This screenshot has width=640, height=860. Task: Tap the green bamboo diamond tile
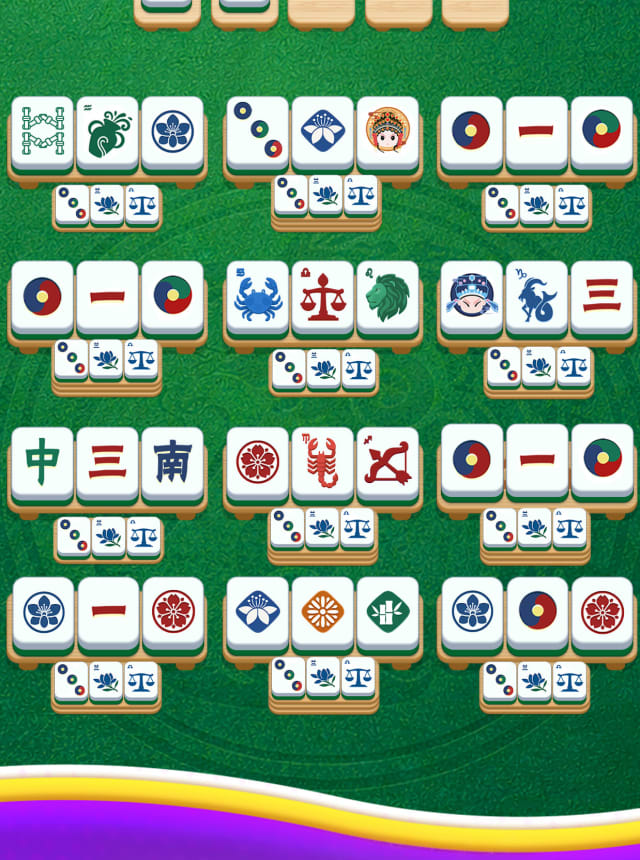(388, 612)
